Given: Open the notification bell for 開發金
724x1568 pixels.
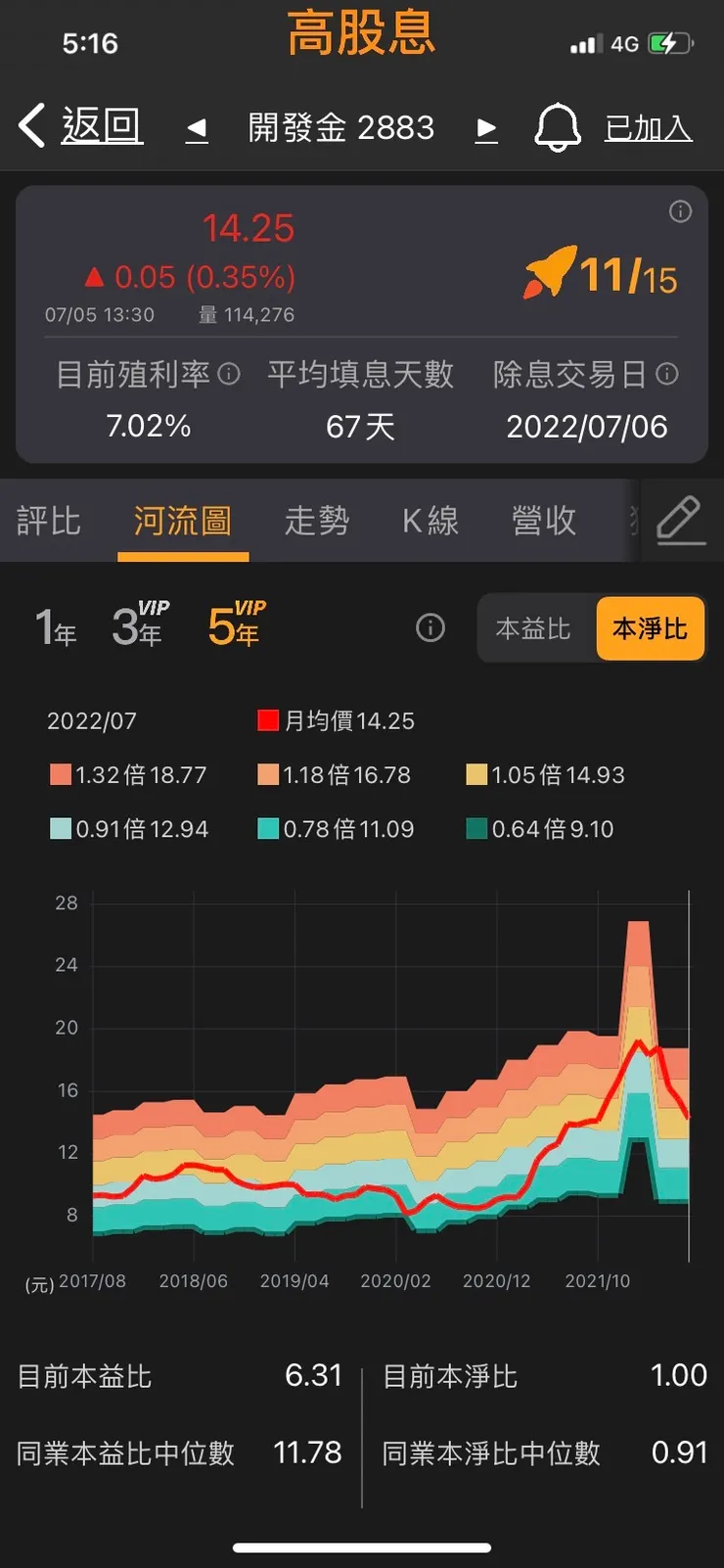Looking at the screenshot, I should click(558, 126).
